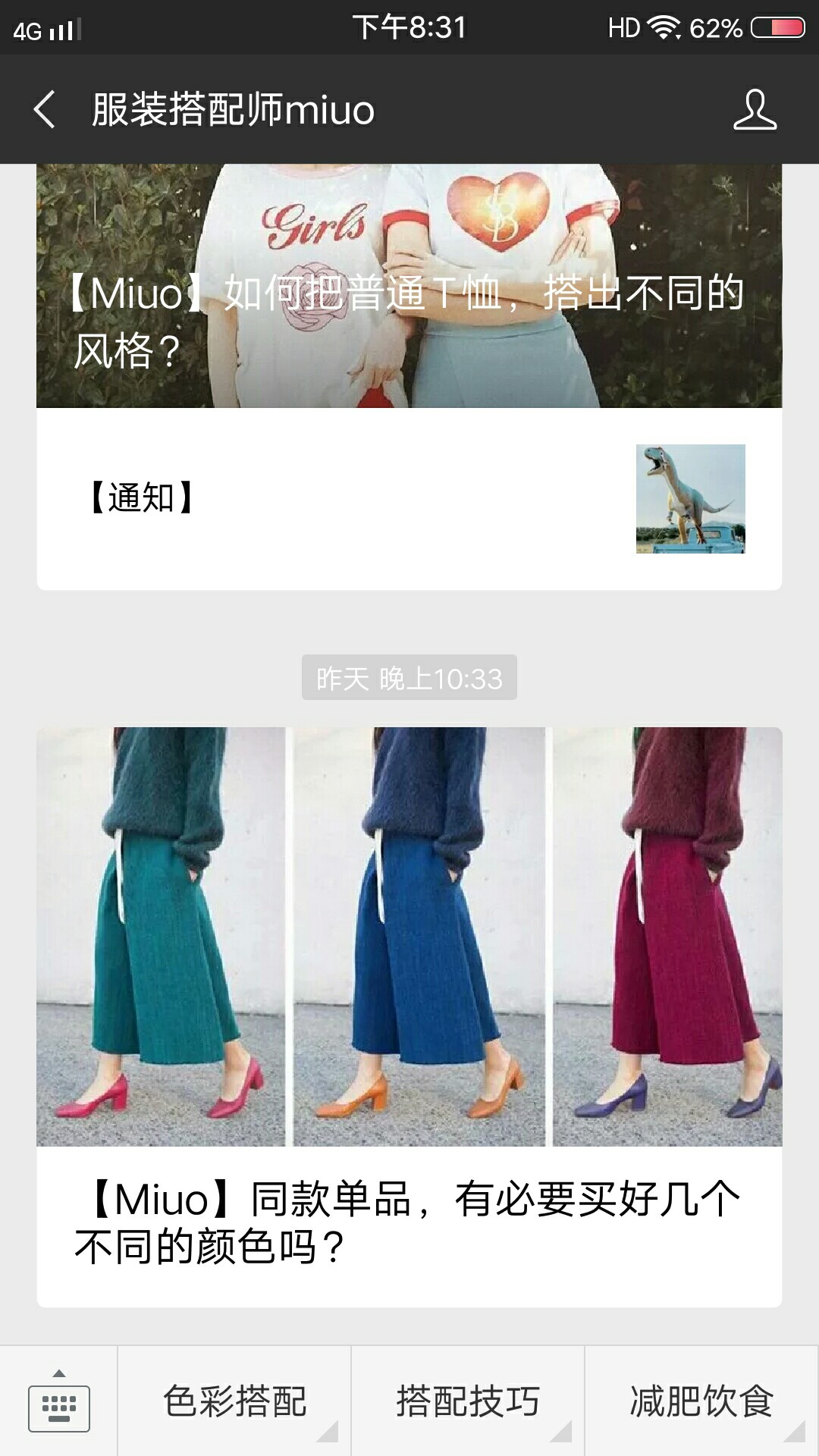Open the 【通知】 article row

click(409, 498)
